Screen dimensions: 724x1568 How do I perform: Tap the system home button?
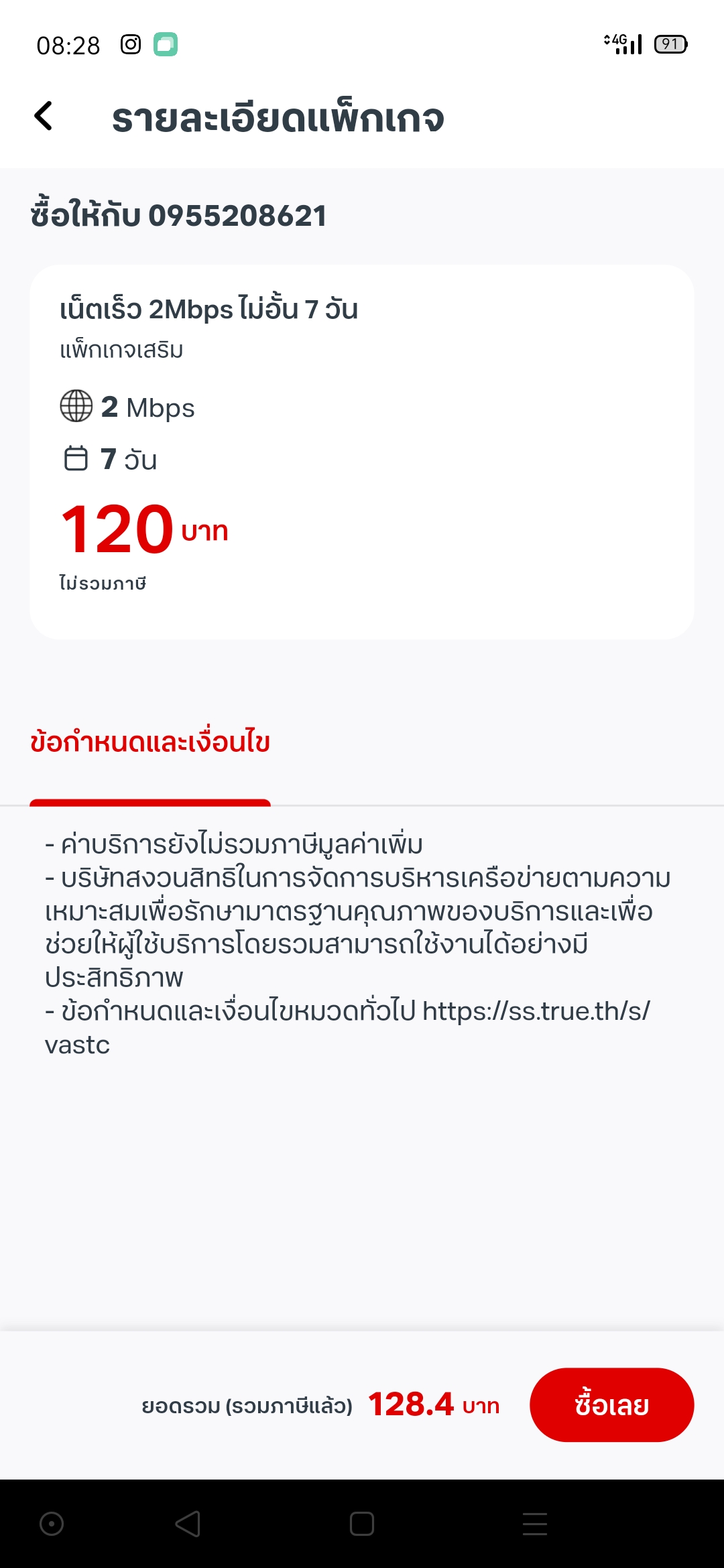pyautogui.click(x=362, y=1524)
